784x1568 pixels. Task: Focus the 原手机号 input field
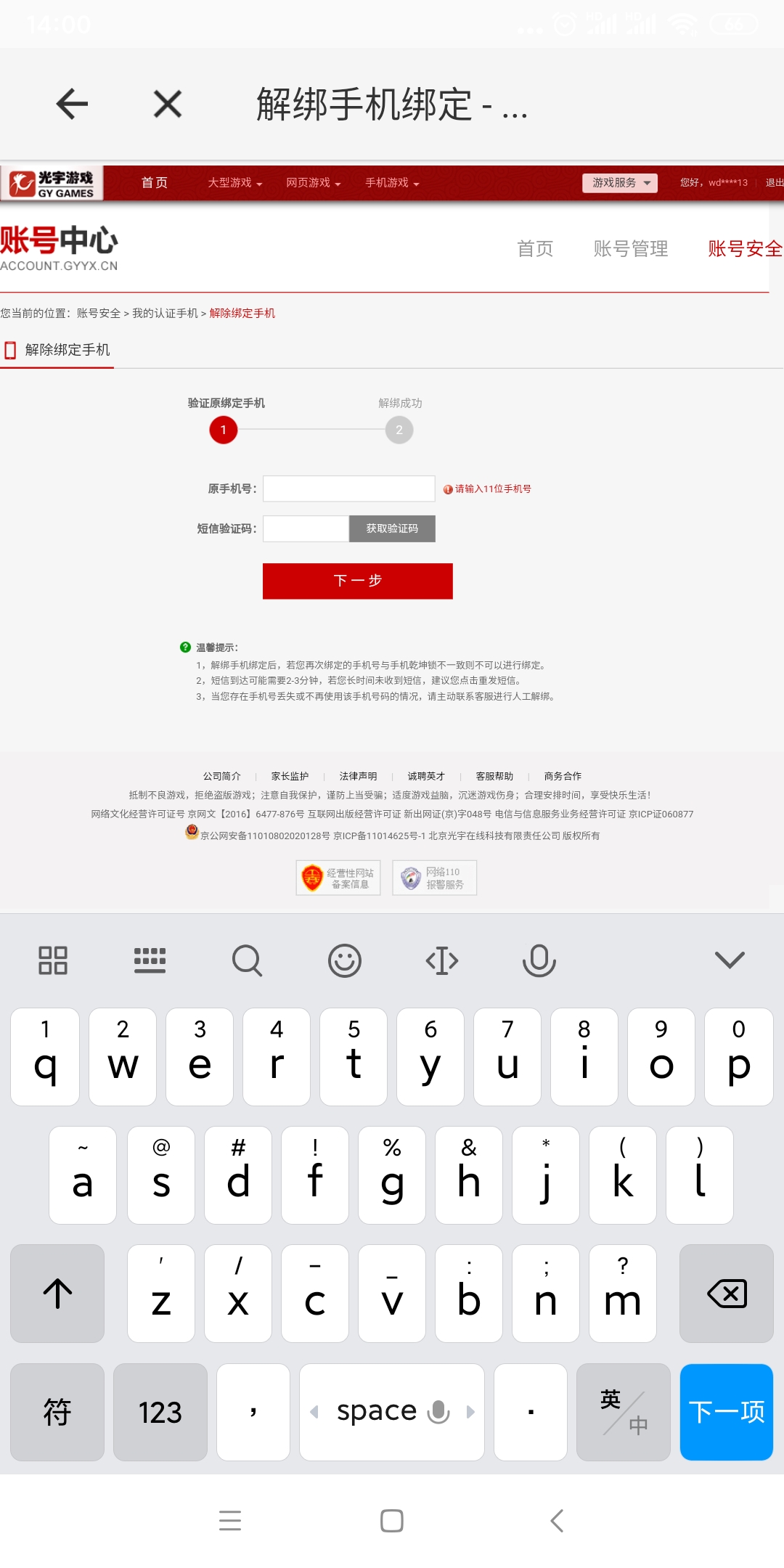click(348, 489)
